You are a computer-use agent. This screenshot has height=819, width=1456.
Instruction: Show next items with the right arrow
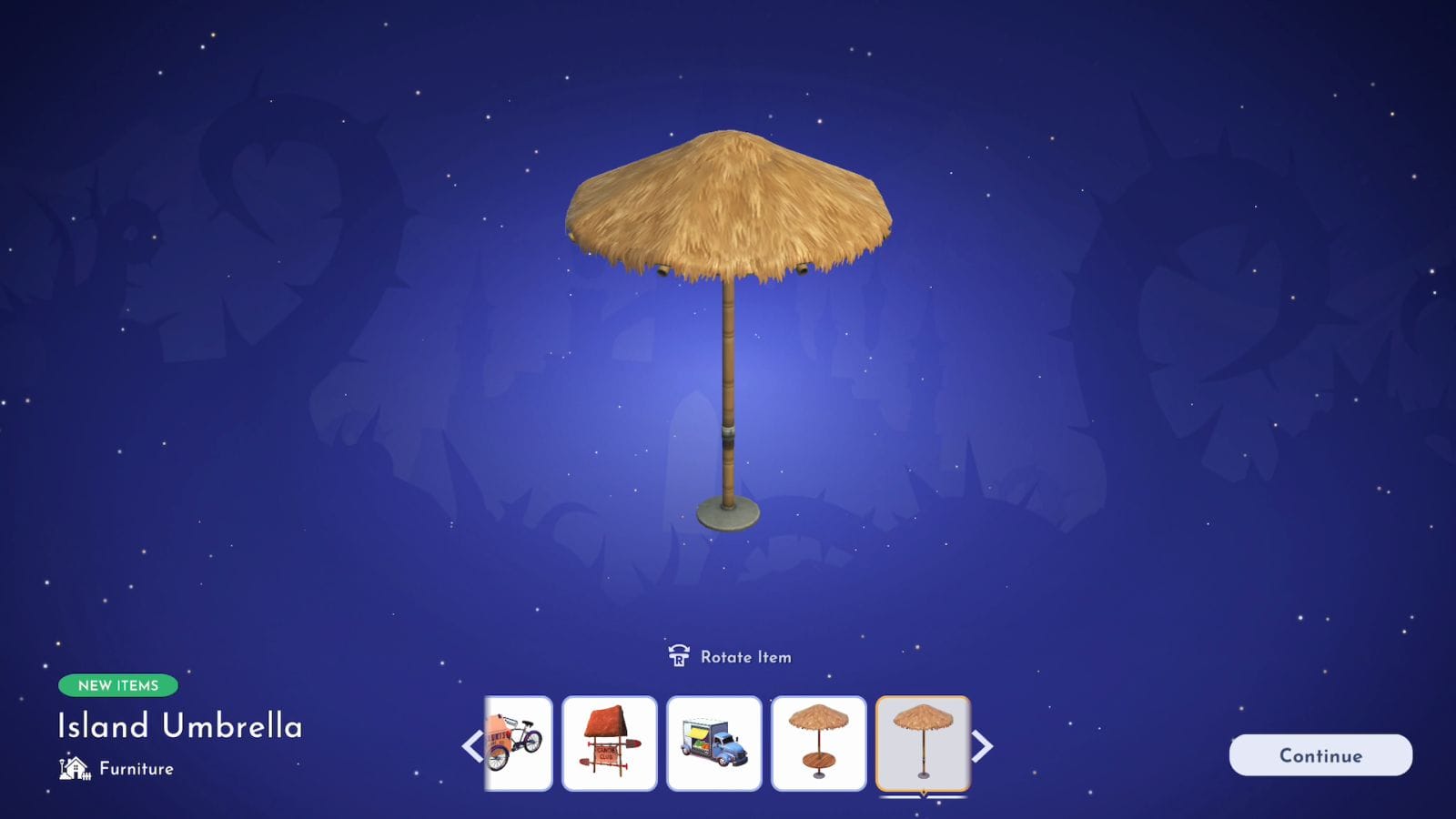[982, 746]
